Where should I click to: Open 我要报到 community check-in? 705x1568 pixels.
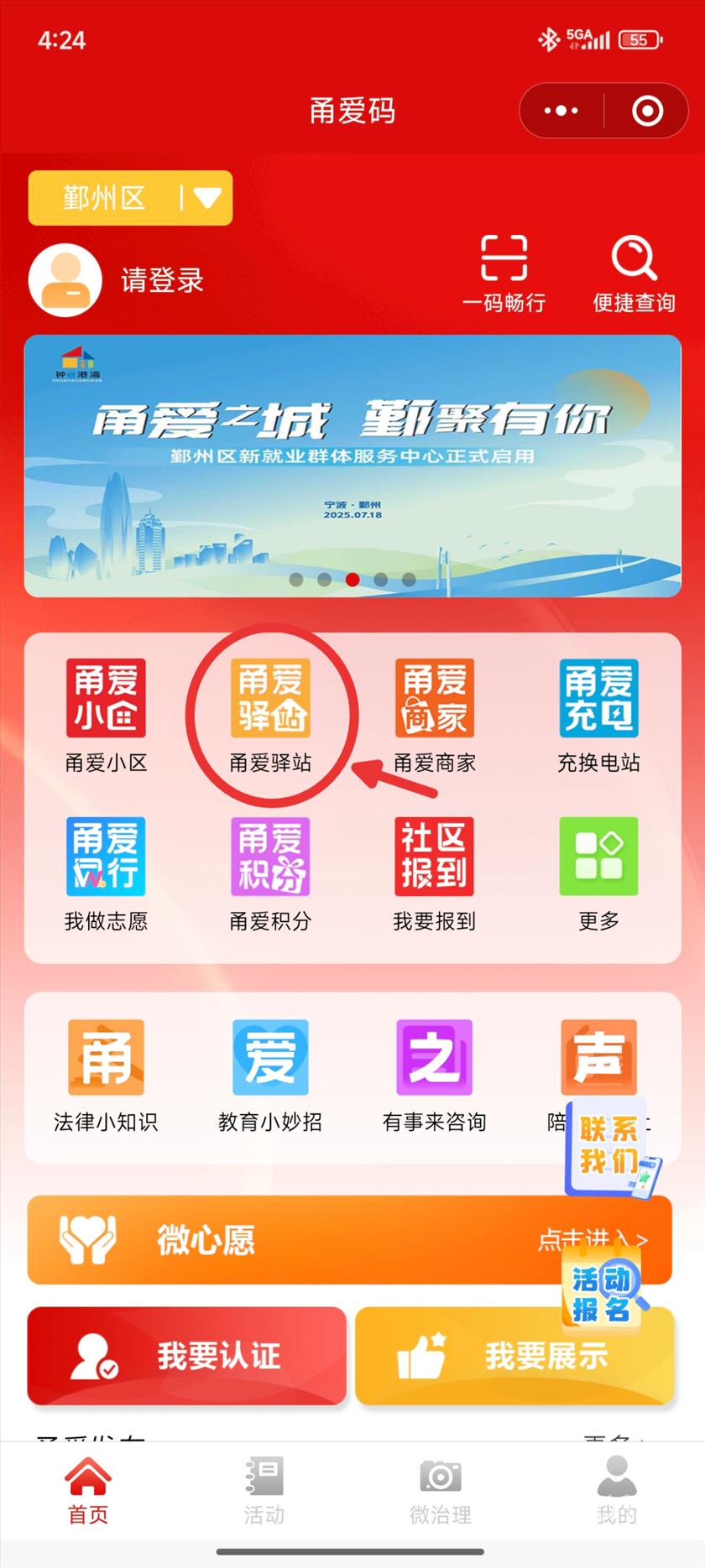tap(435, 873)
